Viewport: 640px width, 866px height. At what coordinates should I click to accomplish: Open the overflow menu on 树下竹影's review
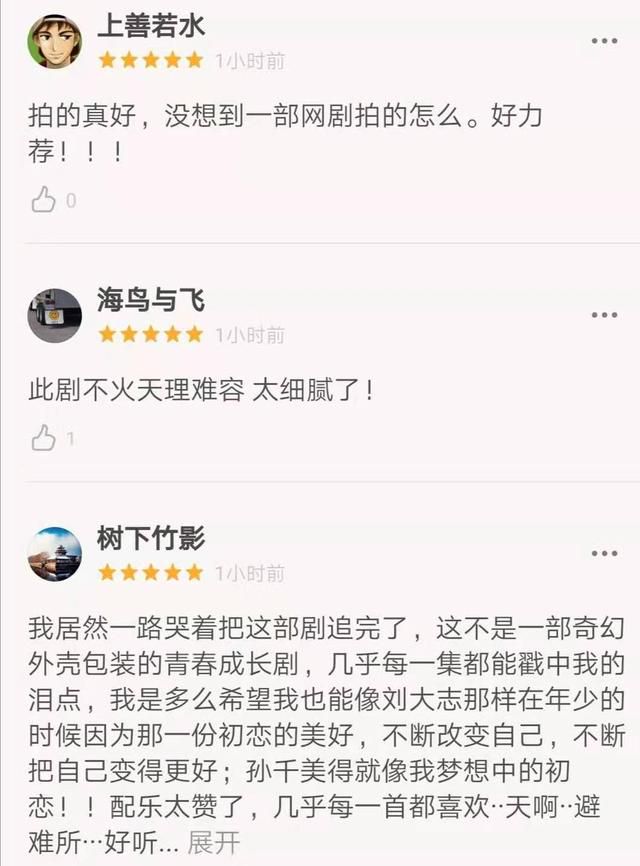click(x=604, y=553)
